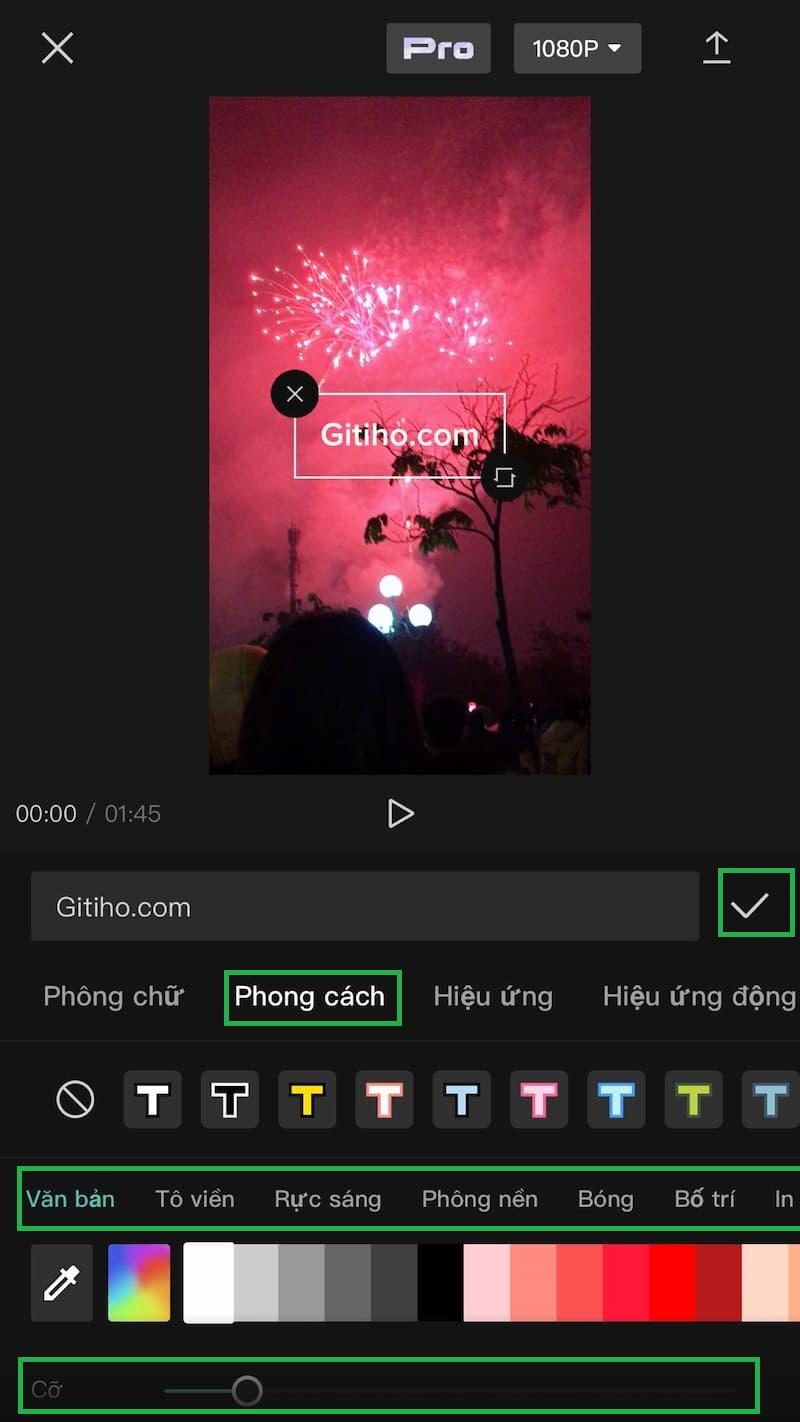Tap the export upload icon
800x1422 pixels.
[716, 47]
